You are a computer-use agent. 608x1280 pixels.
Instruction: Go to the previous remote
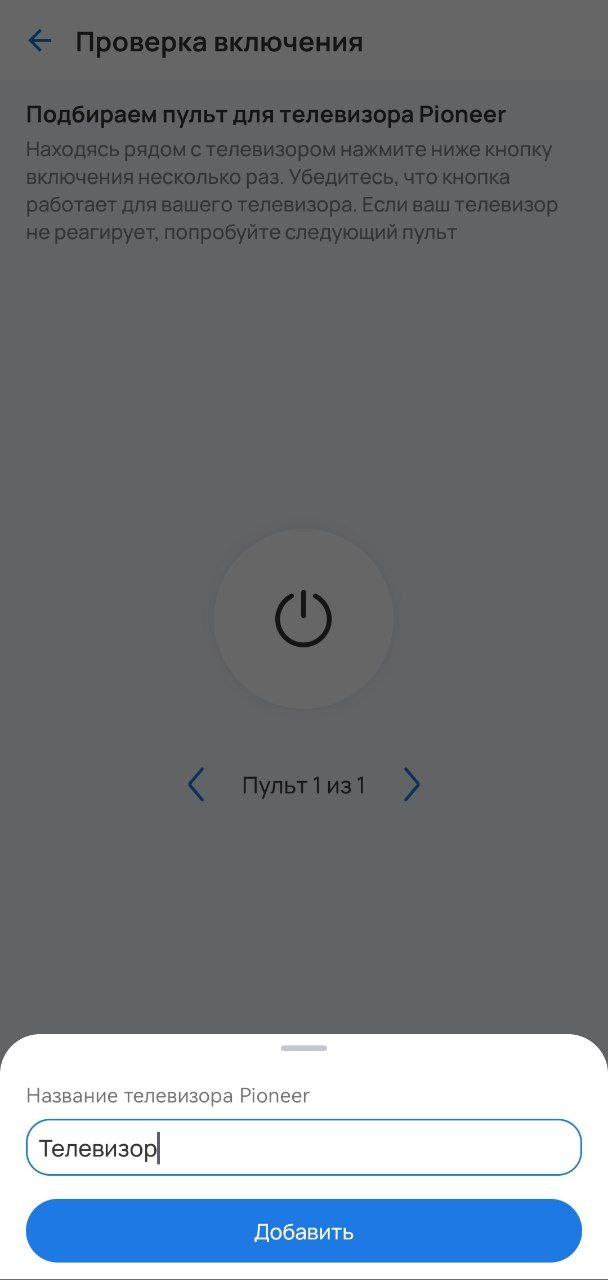coord(196,785)
